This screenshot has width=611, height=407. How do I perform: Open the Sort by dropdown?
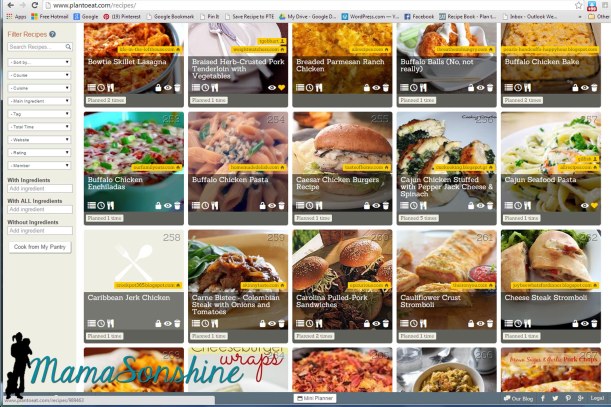click(39, 62)
